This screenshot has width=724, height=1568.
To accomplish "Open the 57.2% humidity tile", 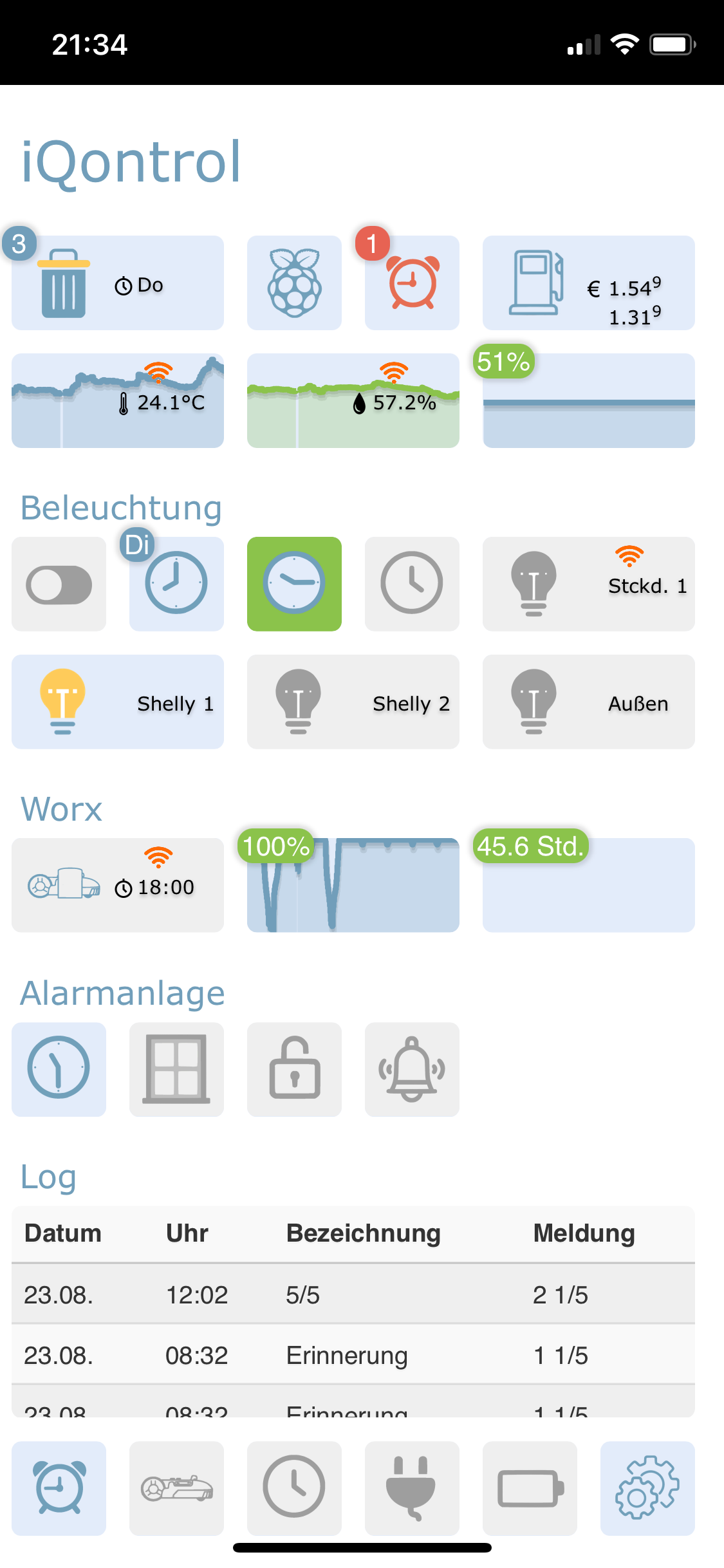I will (353, 400).
